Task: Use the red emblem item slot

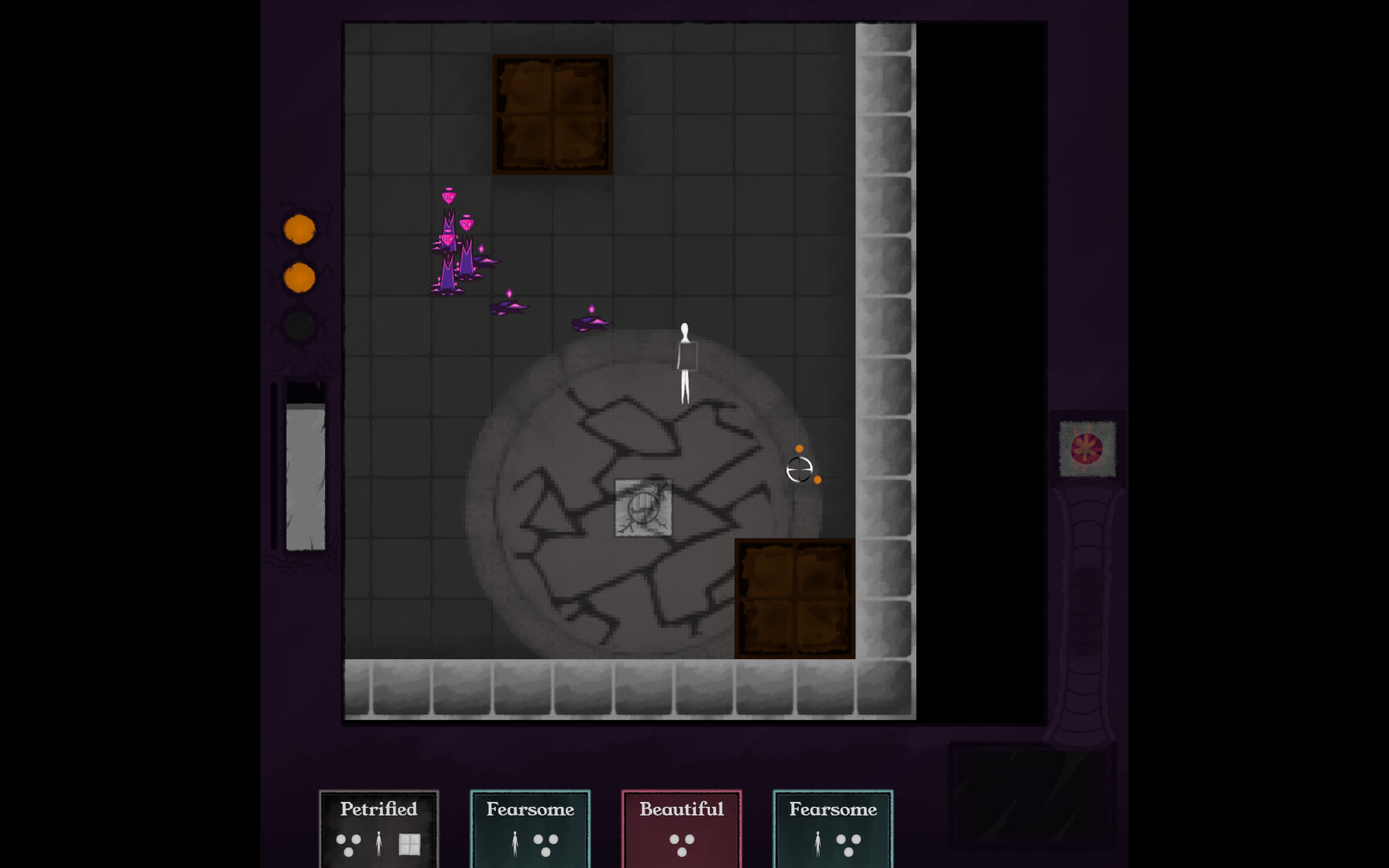Action: pyautogui.click(x=1087, y=448)
